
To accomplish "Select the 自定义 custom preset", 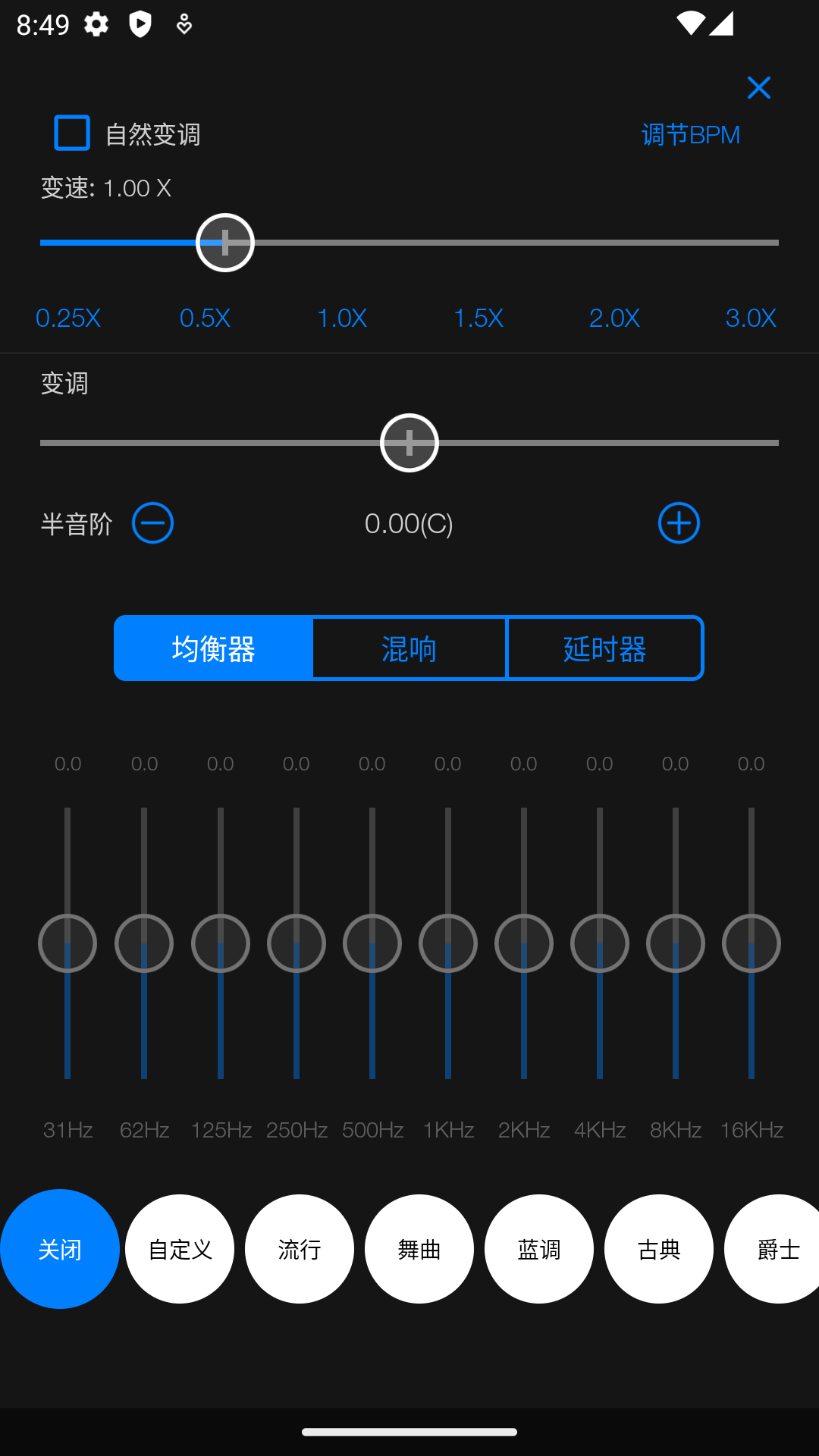I will coord(180,1249).
